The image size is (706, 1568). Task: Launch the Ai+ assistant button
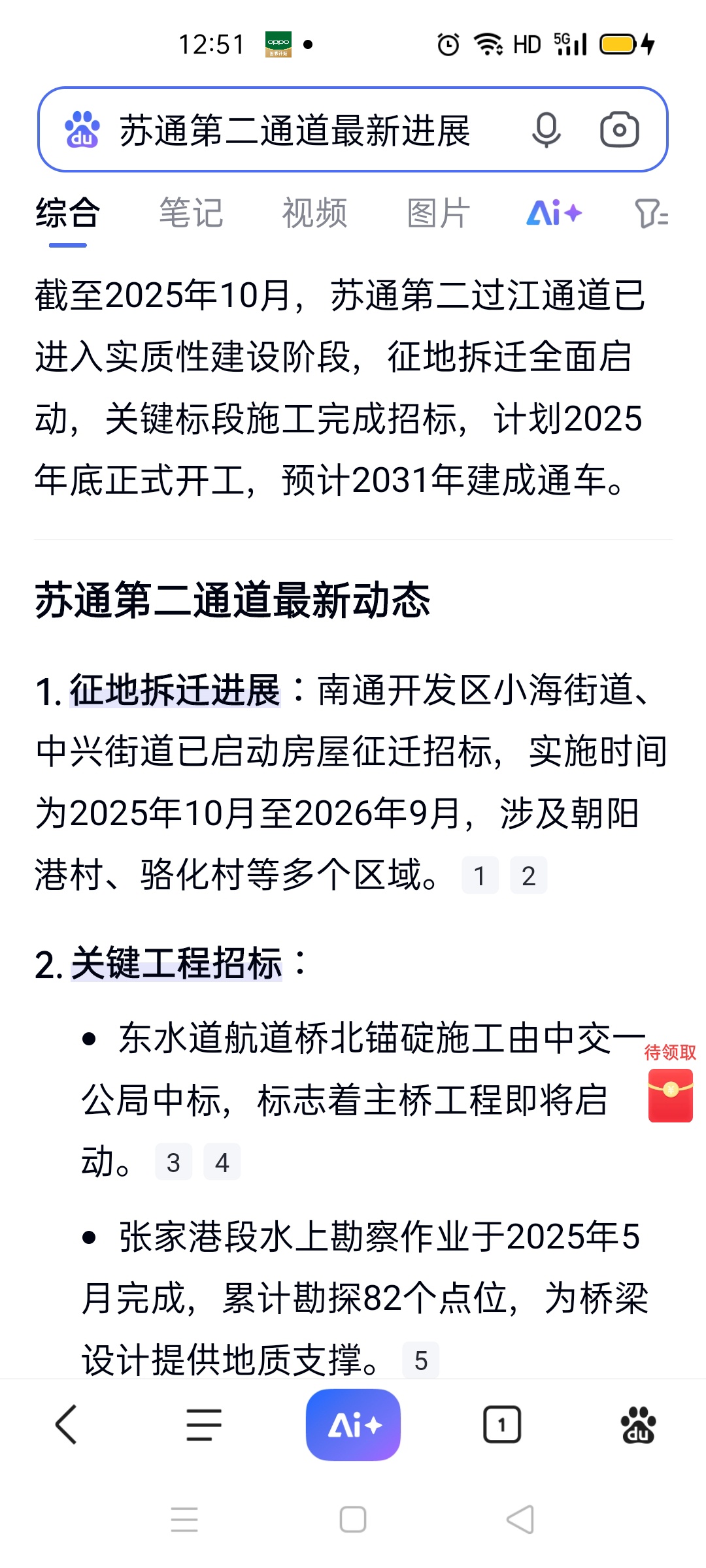[x=353, y=1425]
